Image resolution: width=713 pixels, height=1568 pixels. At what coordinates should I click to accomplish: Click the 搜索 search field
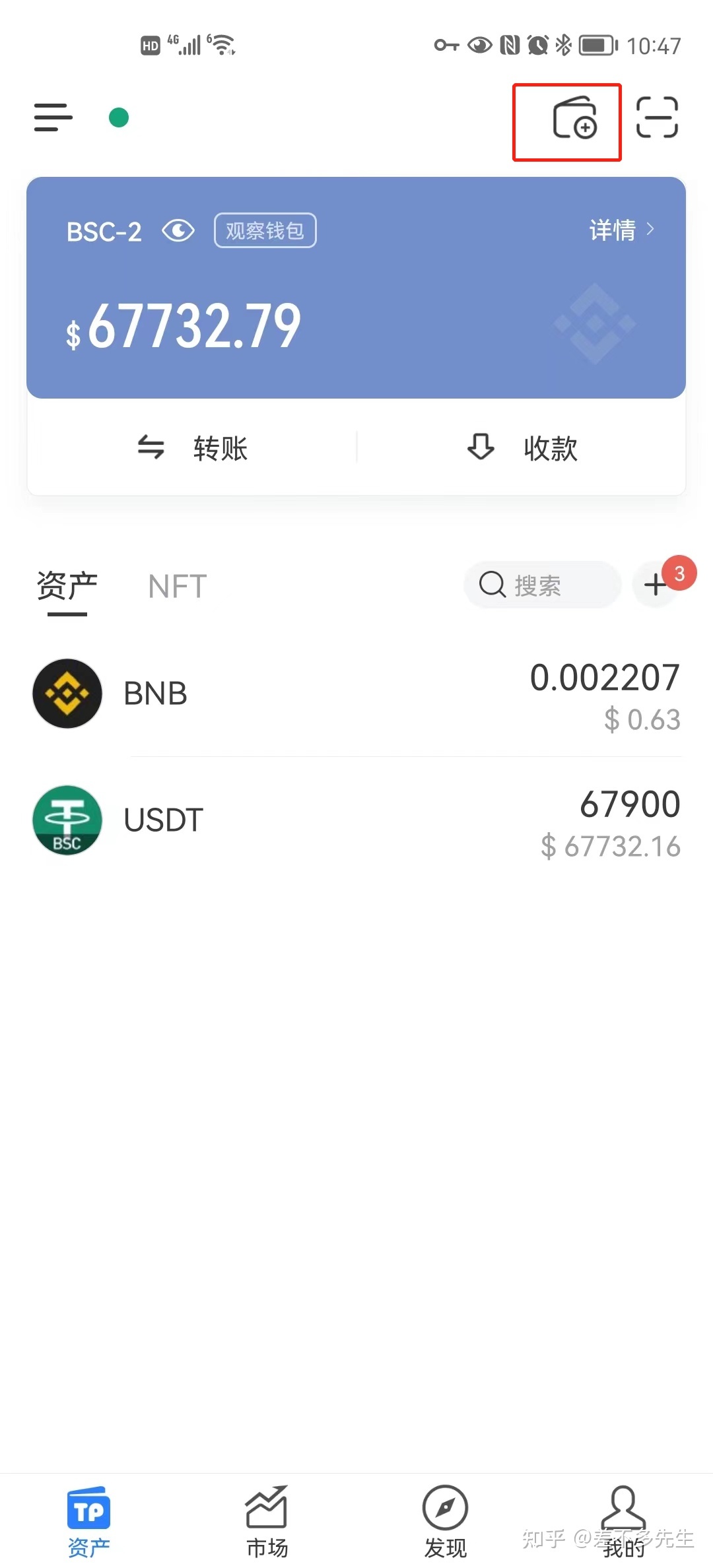pos(541,585)
